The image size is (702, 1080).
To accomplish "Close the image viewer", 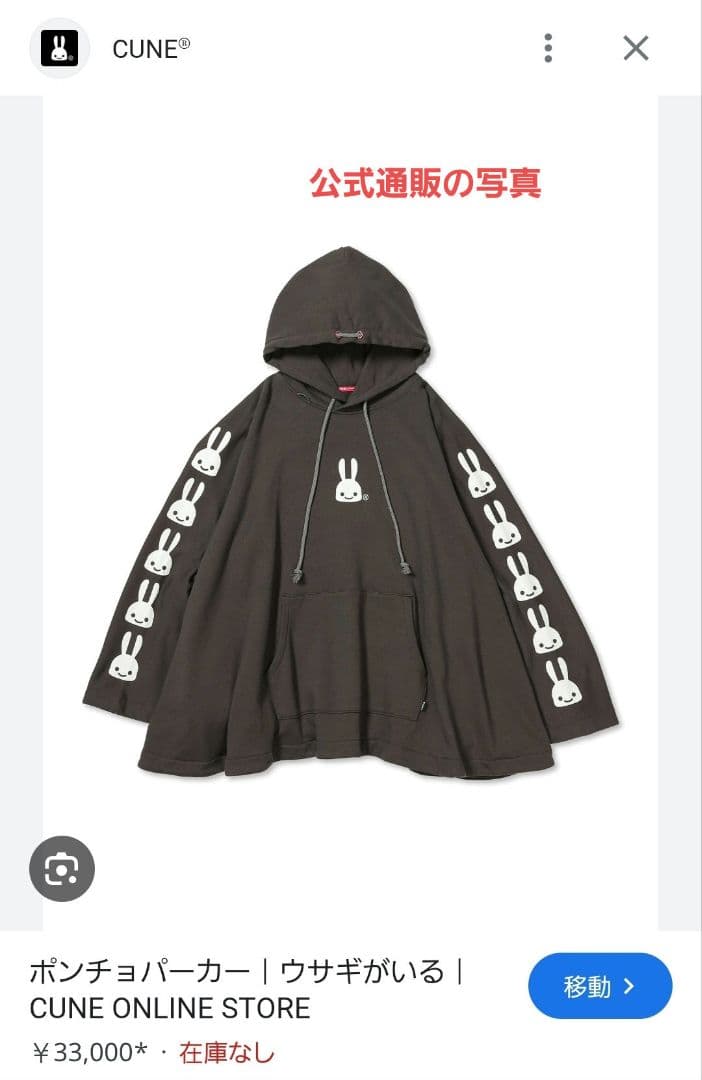I will pos(636,48).
